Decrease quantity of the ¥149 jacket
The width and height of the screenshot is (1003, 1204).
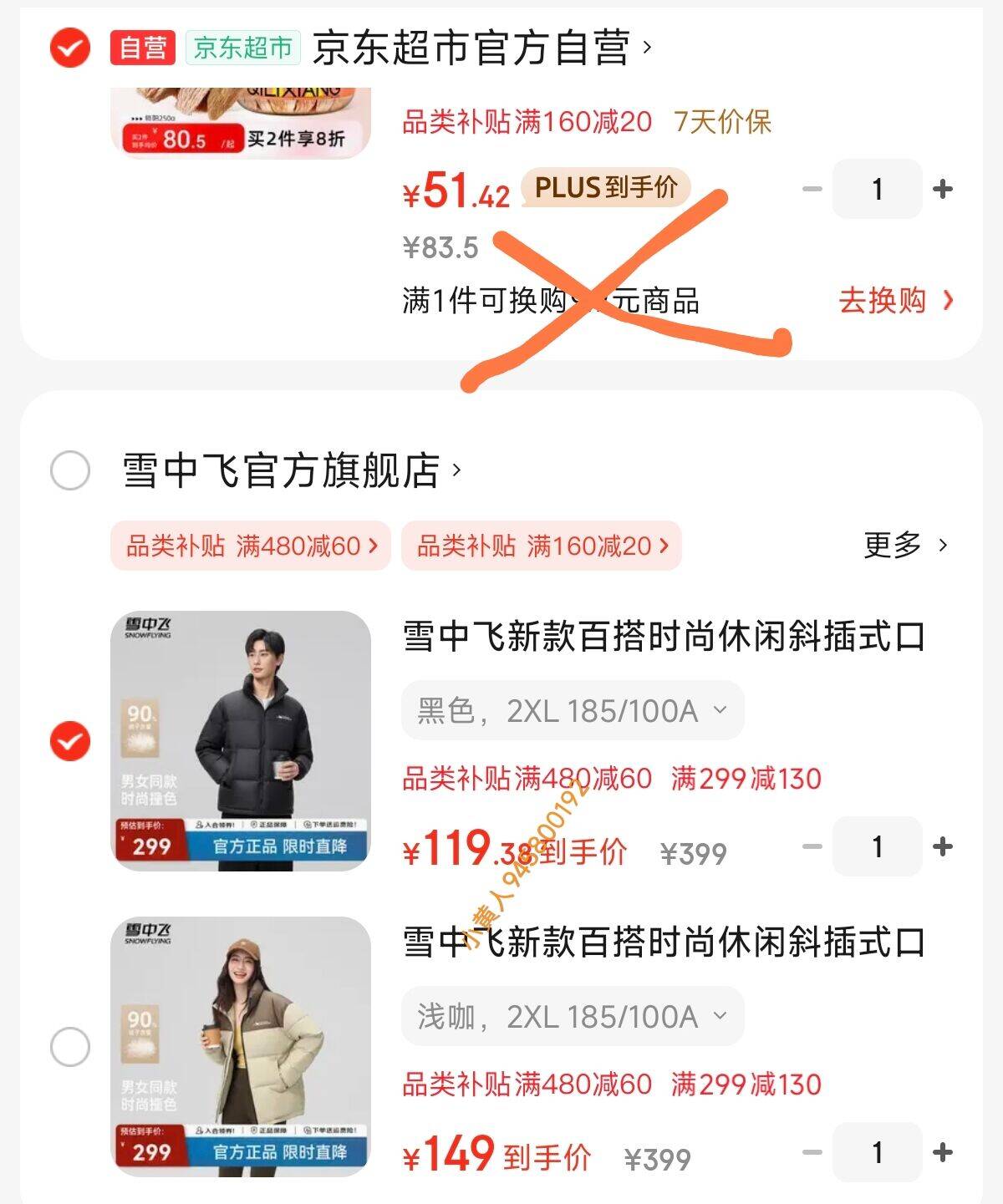coord(812,1153)
